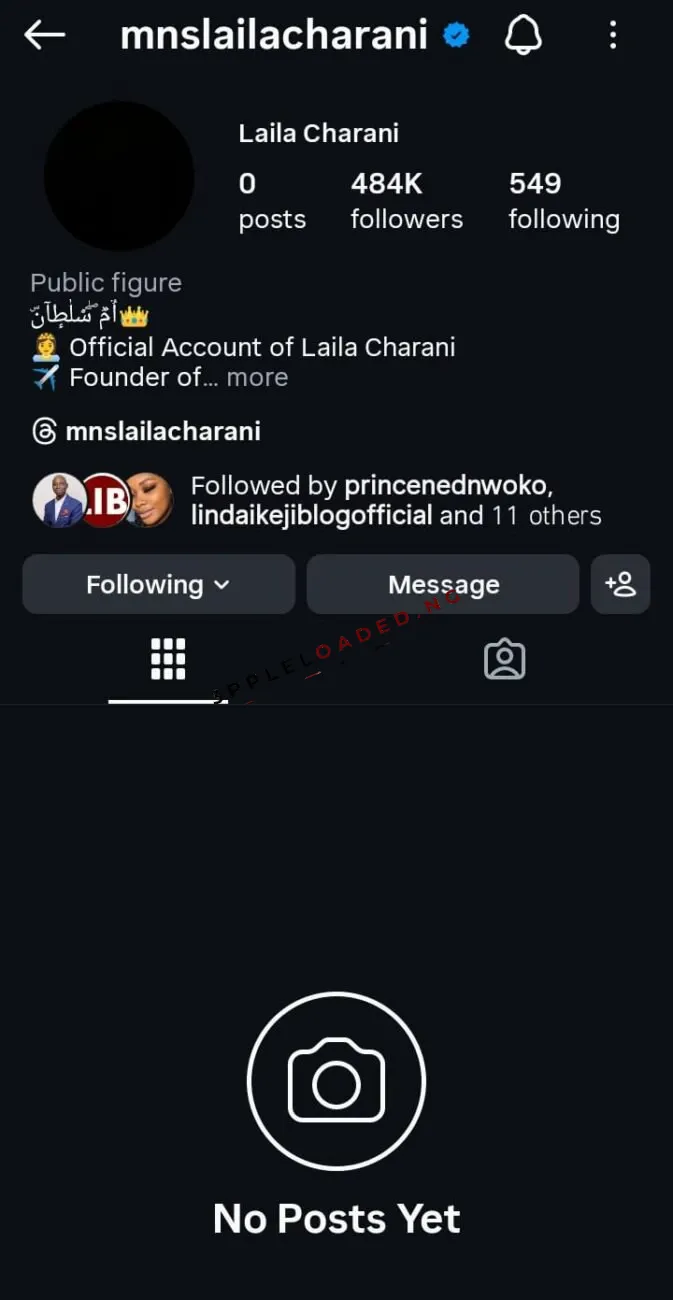
Task: Go back using the arrow
Action: point(45,35)
